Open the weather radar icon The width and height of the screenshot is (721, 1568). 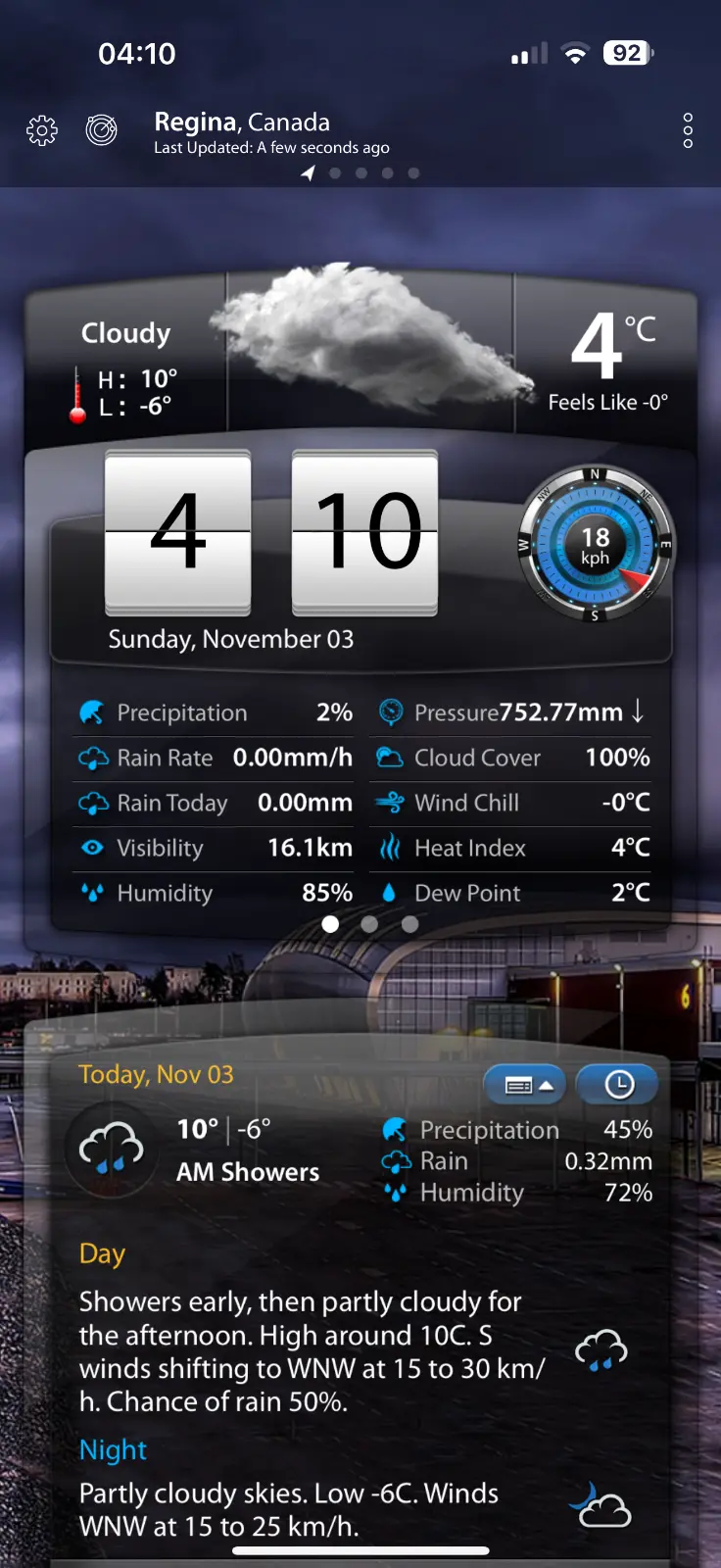(x=102, y=129)
